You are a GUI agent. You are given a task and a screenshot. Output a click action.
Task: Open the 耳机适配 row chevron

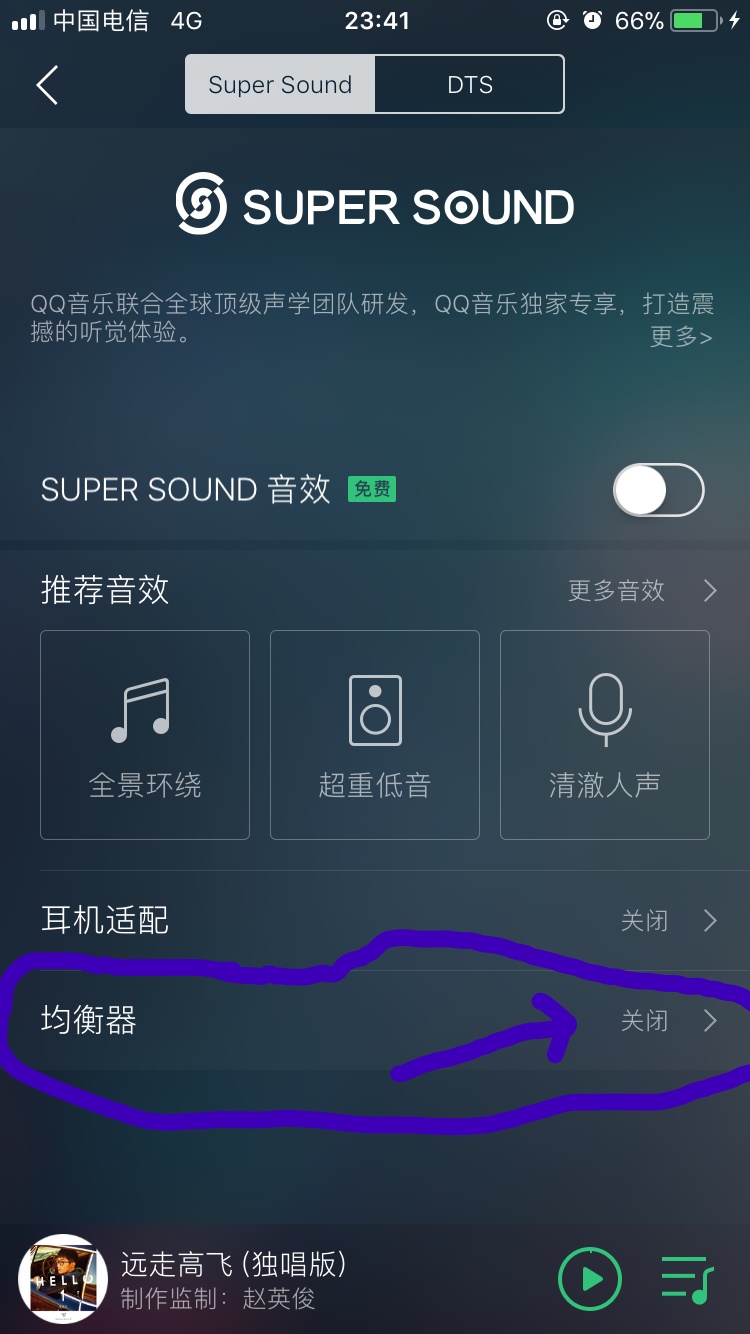click(x=712, y=920)
